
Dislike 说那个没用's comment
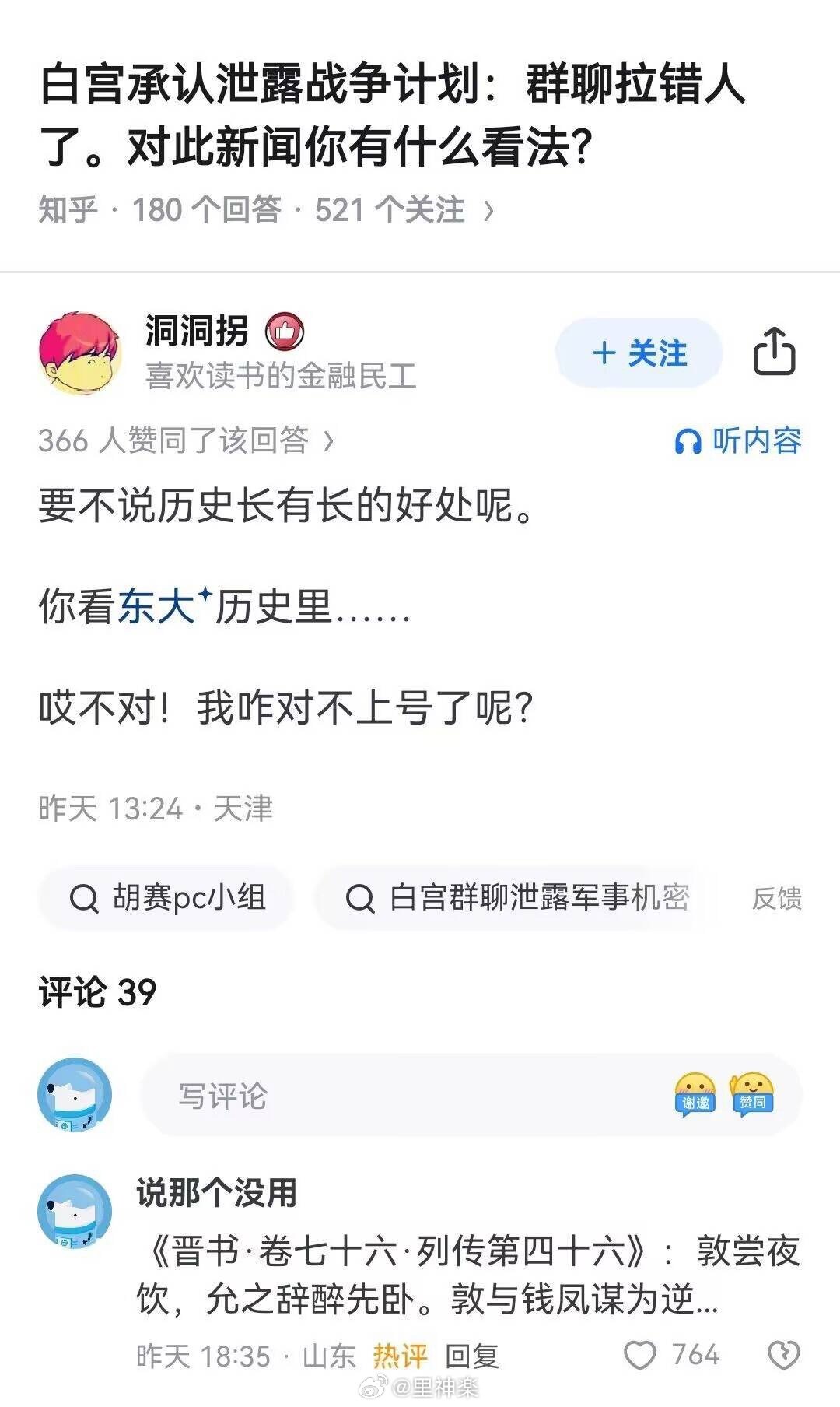point(783,1355)
